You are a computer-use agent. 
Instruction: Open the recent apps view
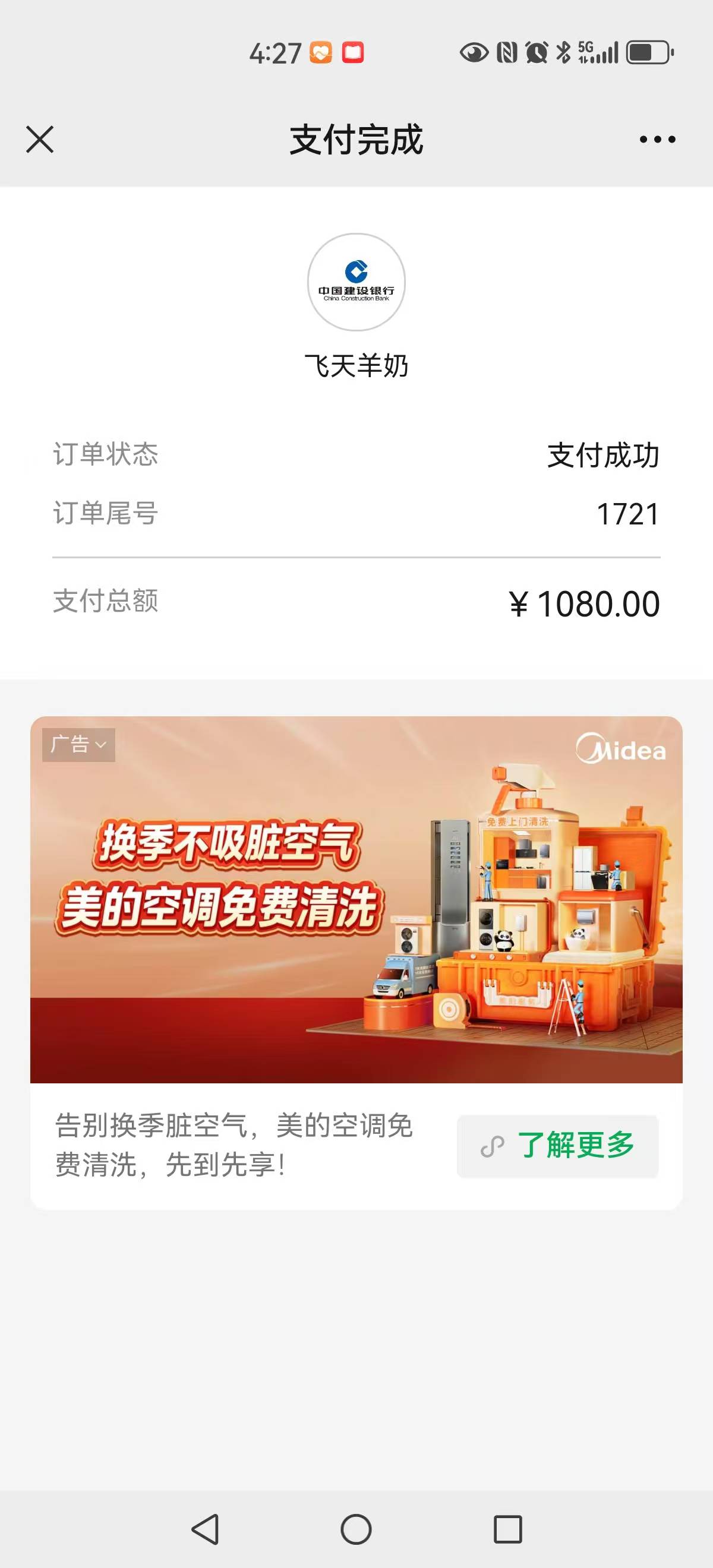tap(507, 1528)
